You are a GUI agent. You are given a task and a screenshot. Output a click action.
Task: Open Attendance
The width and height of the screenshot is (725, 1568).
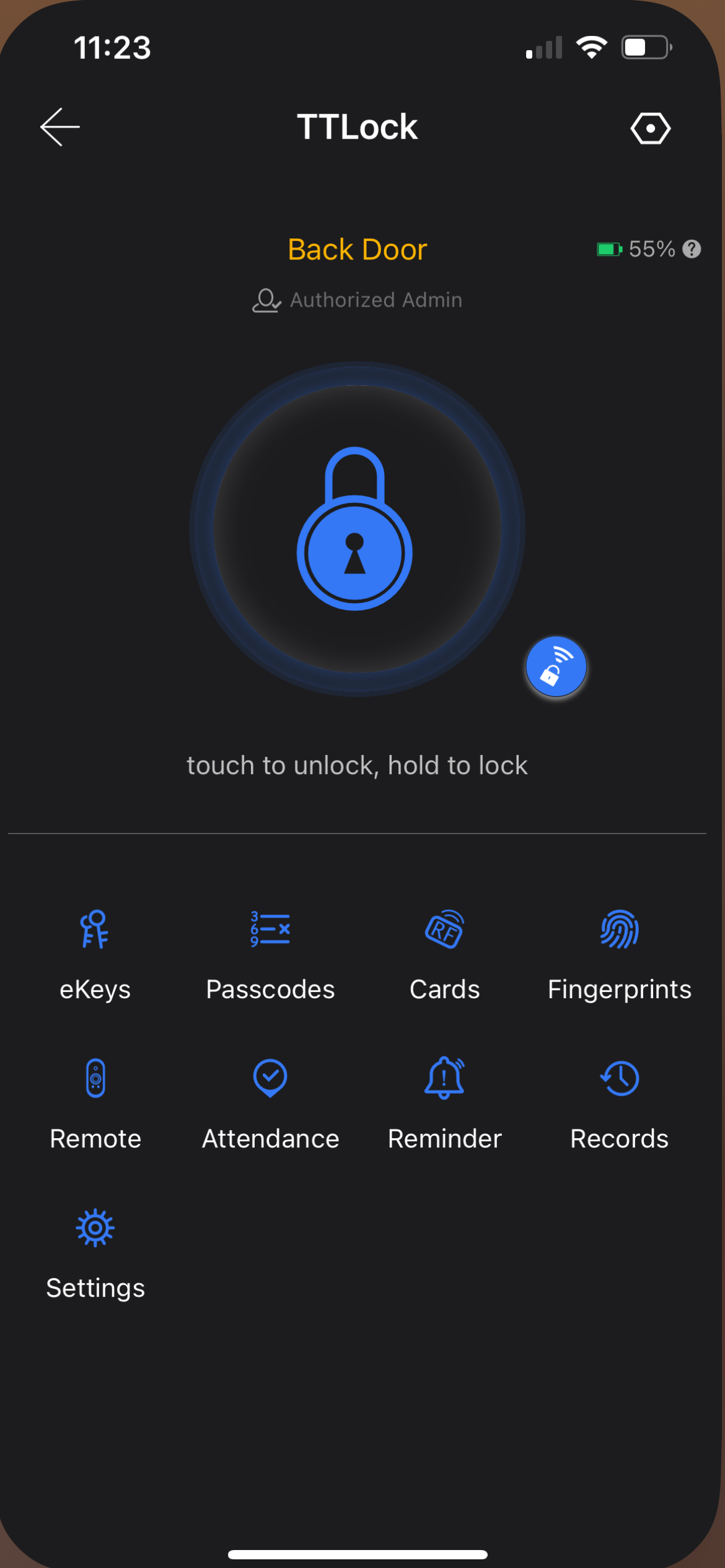click(270, 1104)
